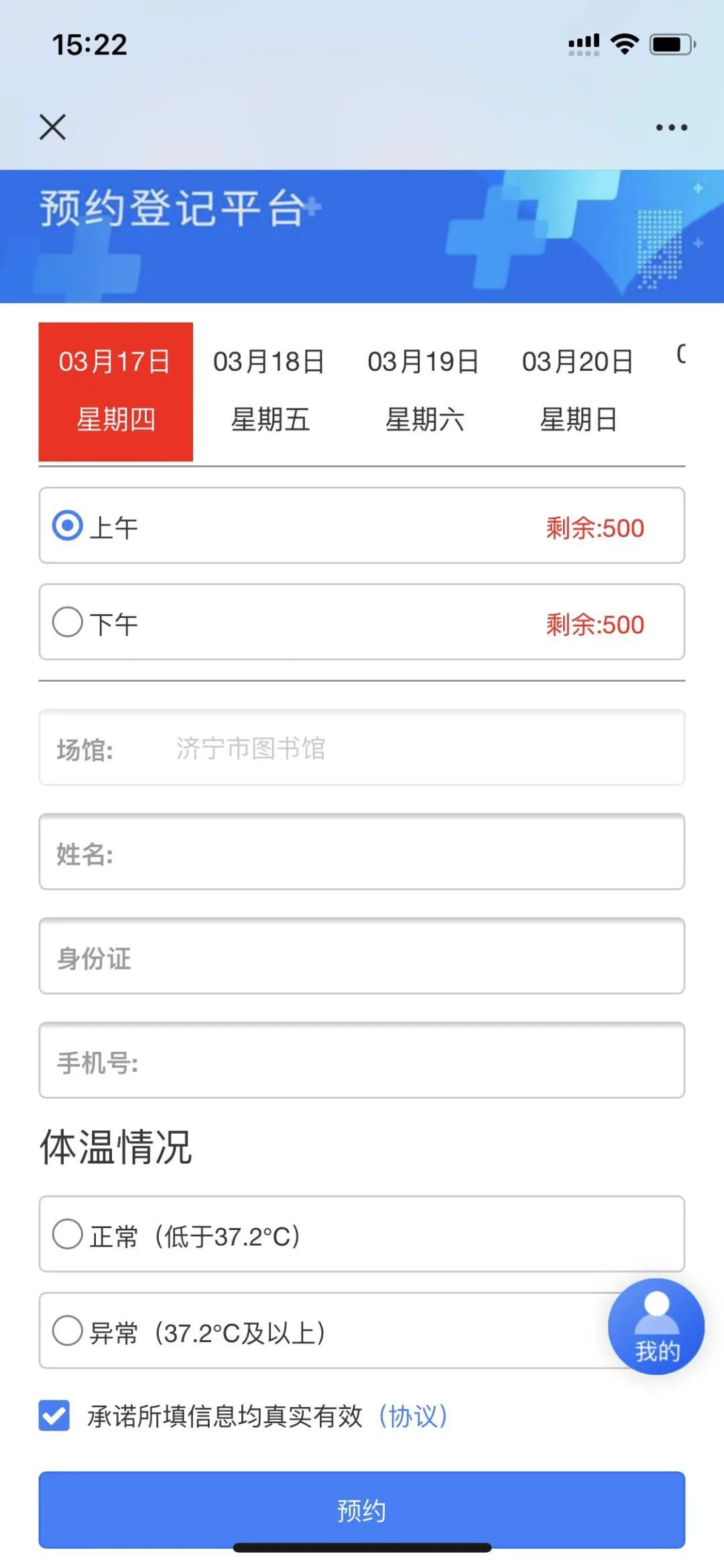Choose the 03月20日 星期日 date
This screenshot has width=724, height=1568.
[x=578, y=391]
